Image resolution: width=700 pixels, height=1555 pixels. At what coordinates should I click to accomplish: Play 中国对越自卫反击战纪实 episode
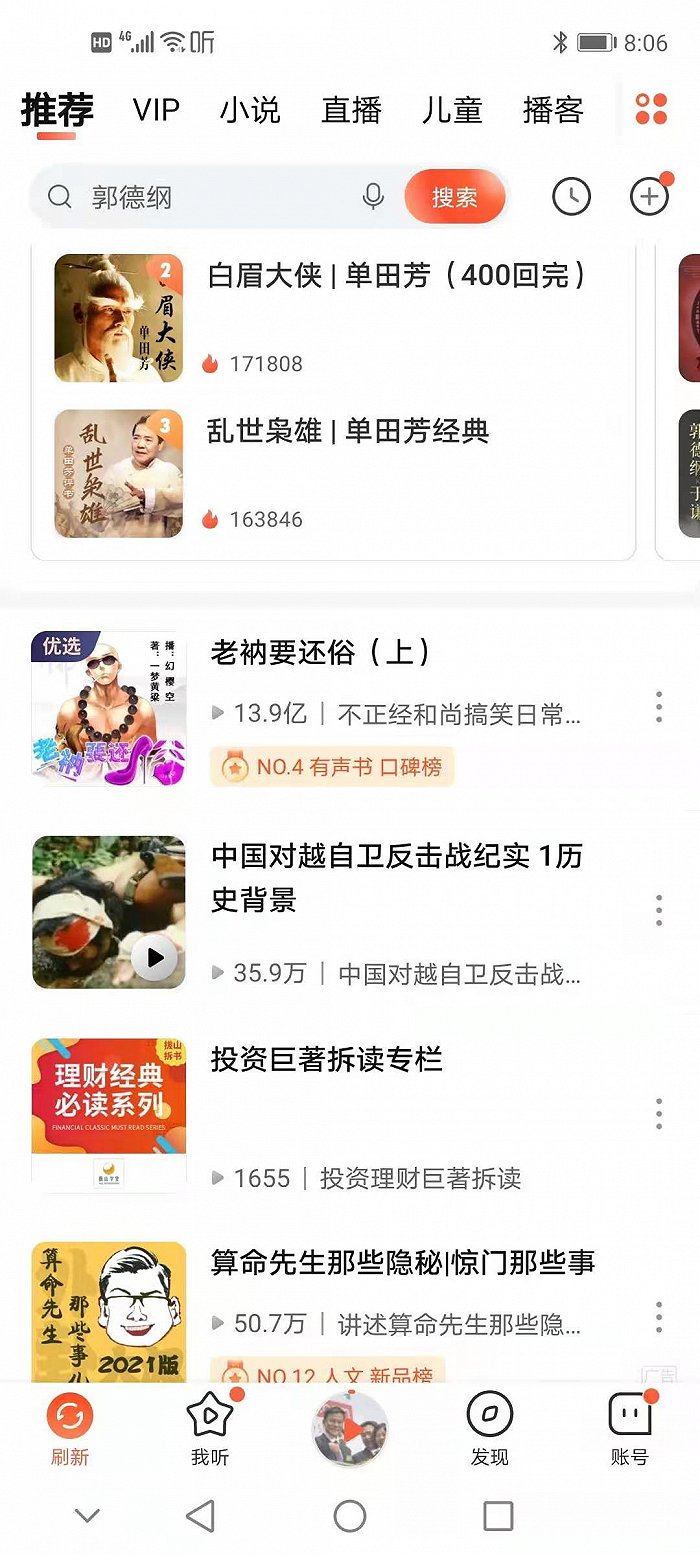point(155,958)
